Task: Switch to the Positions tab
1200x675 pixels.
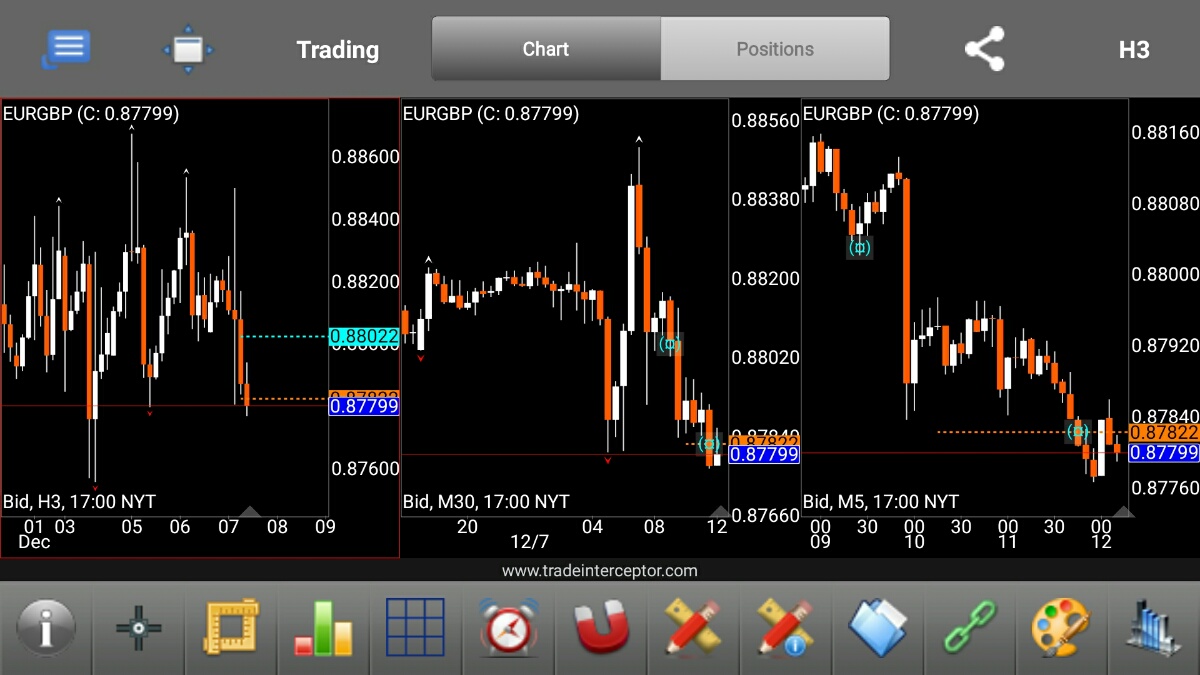Action: pyautogui.click(x=774, y=49)
